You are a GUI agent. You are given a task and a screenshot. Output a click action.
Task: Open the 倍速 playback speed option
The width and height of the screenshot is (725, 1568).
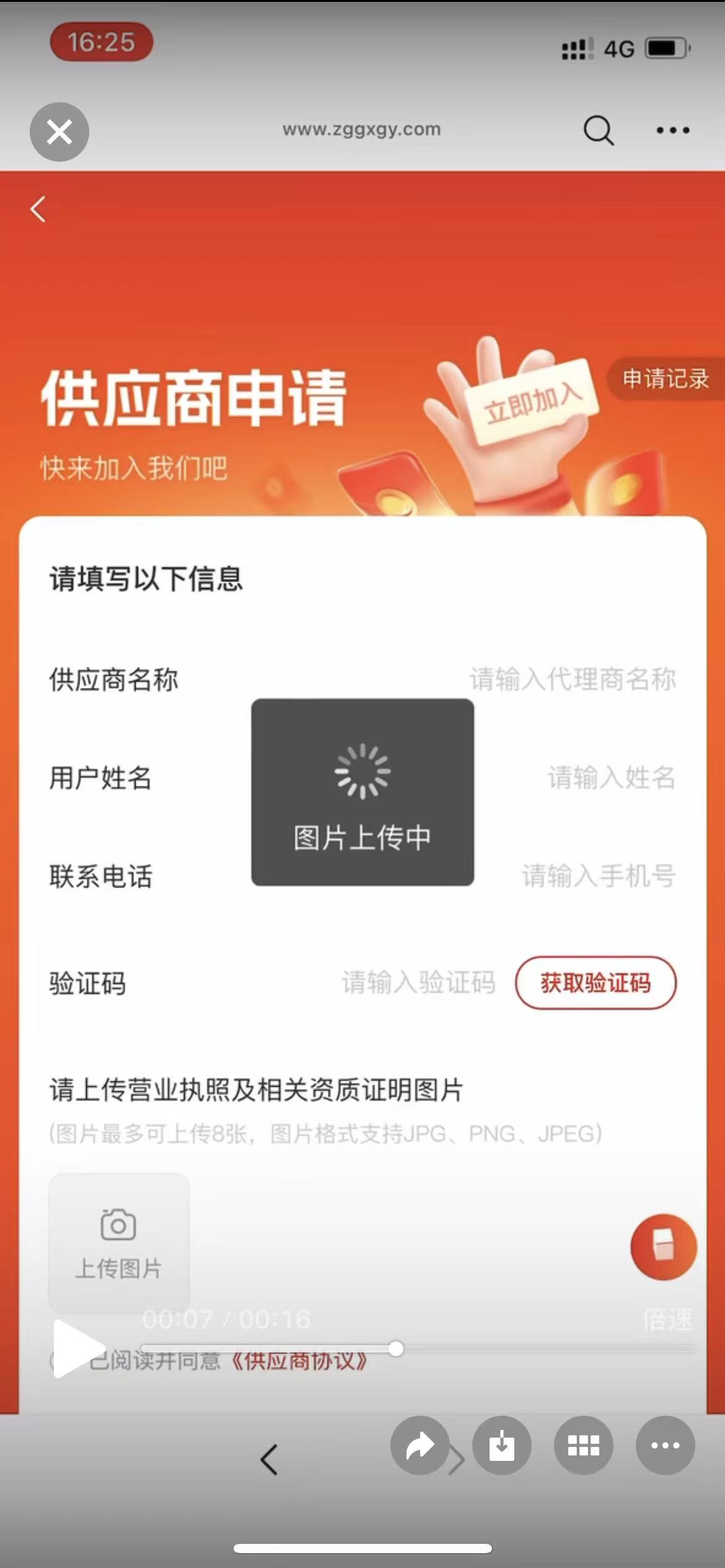(667, 1319)
